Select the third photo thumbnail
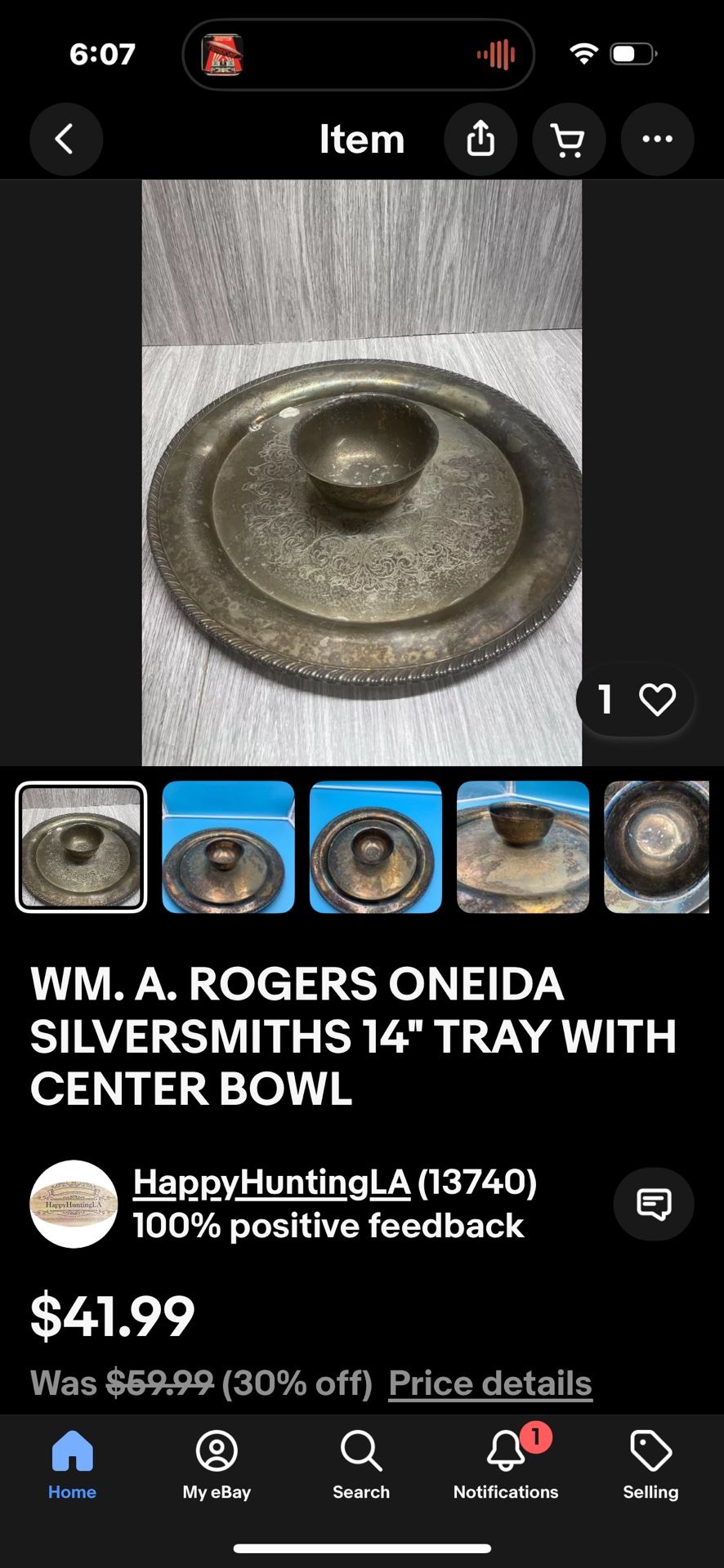This screenshot has width=724, height=1568. [x=375, y=847]
